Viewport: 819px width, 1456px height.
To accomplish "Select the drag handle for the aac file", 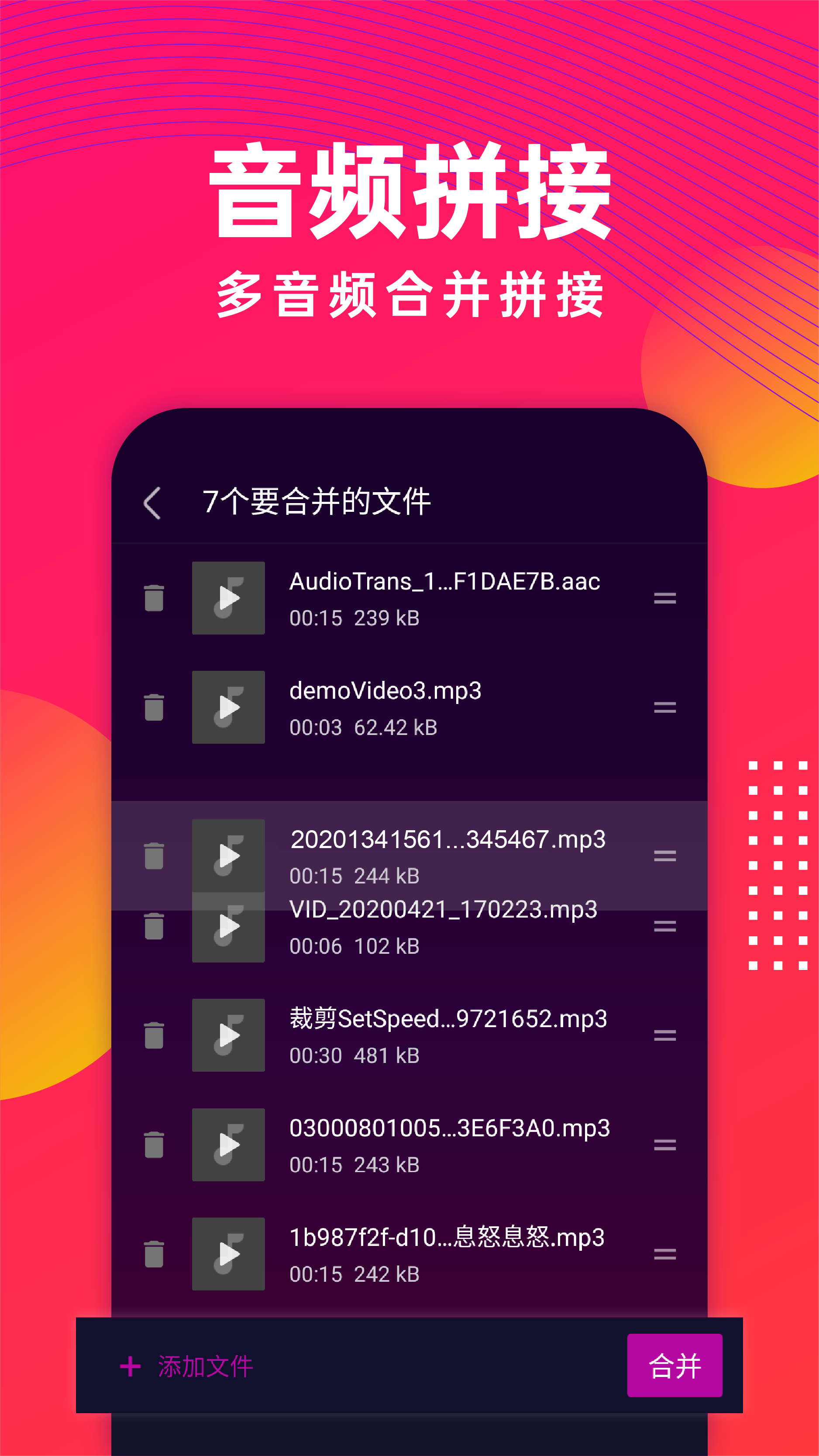I will (665, 597).
